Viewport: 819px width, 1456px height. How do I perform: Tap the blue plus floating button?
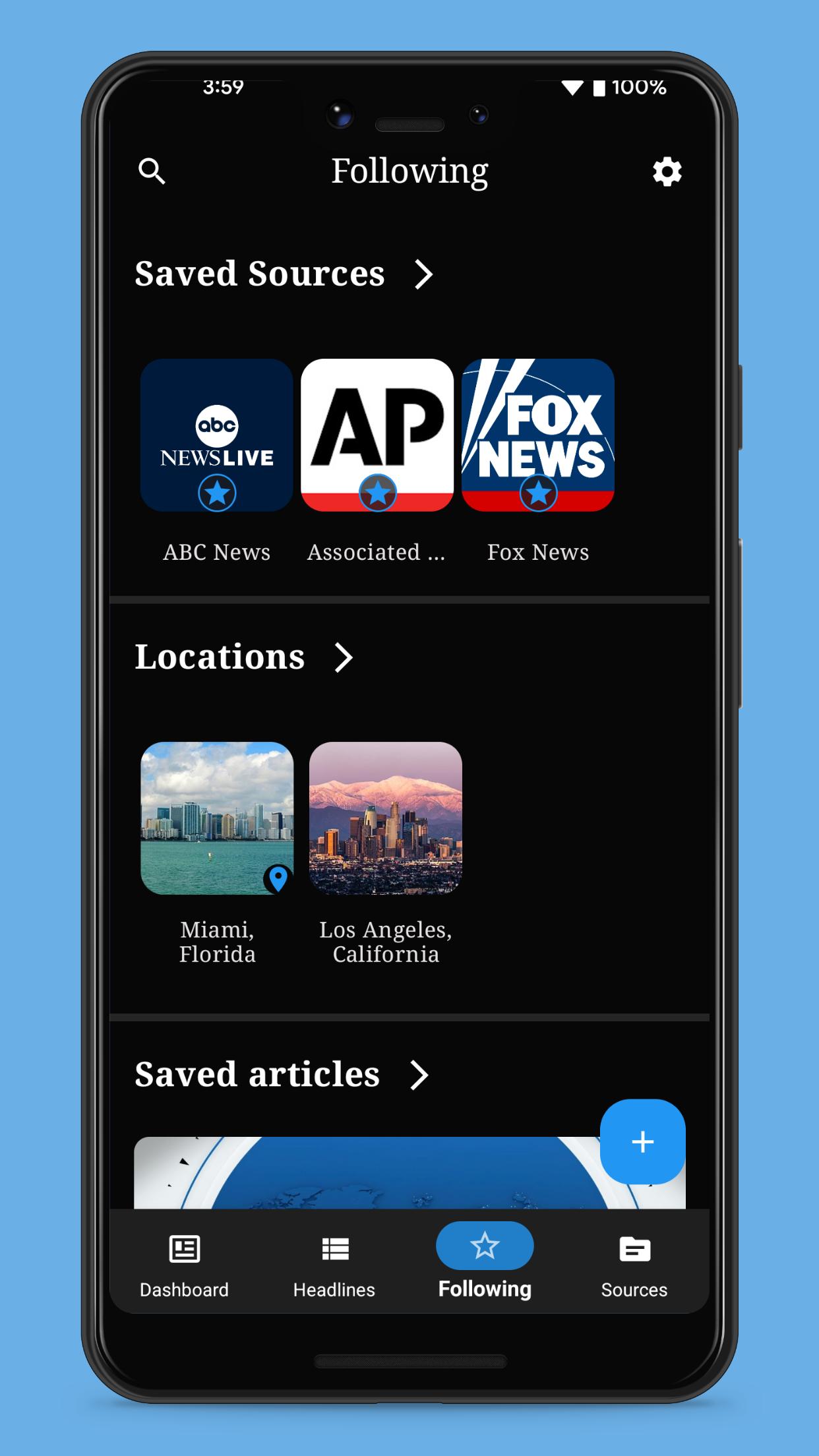643,1141
